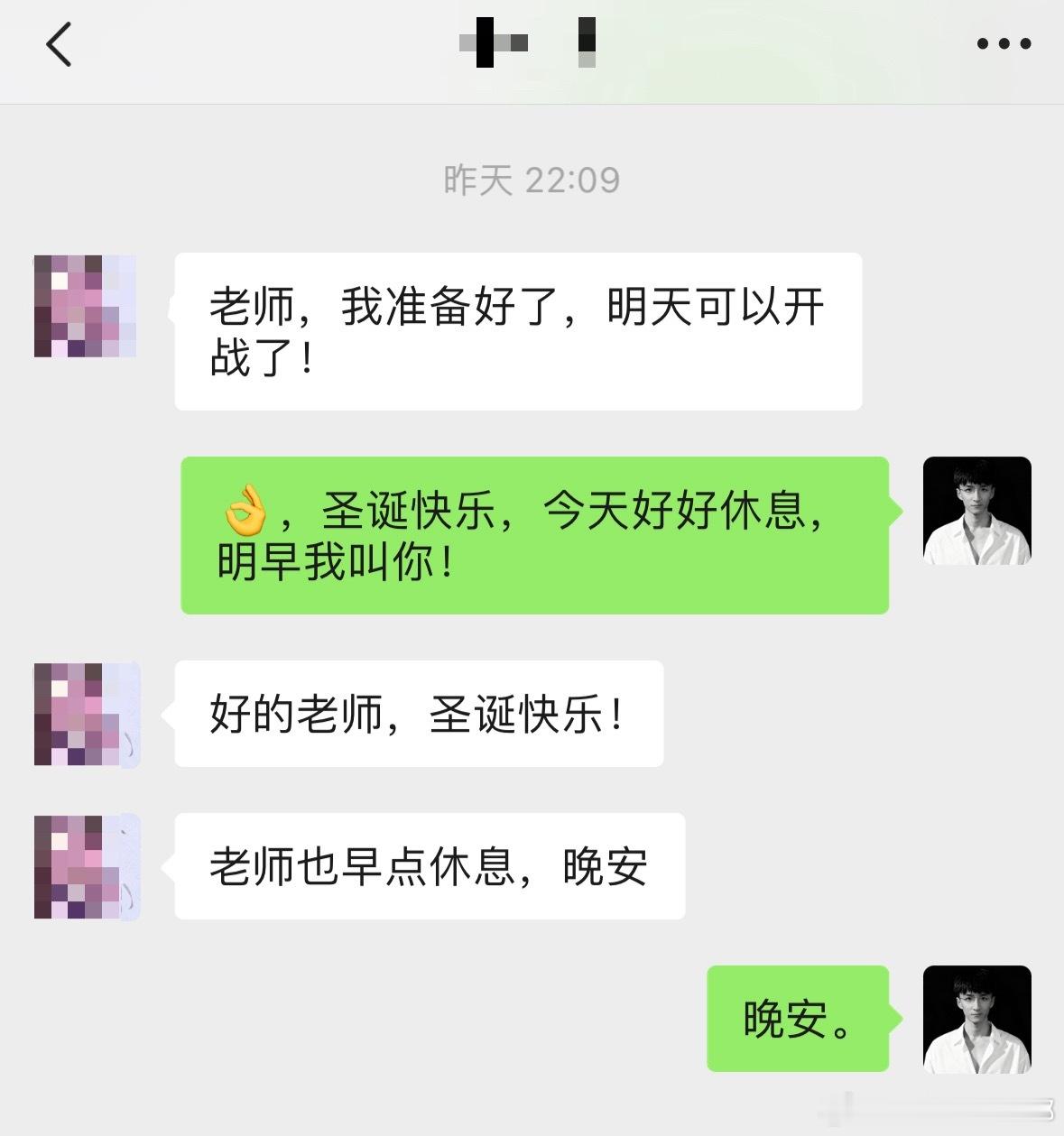This screenshot has height=1136, width=1064.
Task: Tap your avatar next to the green 晚安 bubble
Action: coord(977,1019)
